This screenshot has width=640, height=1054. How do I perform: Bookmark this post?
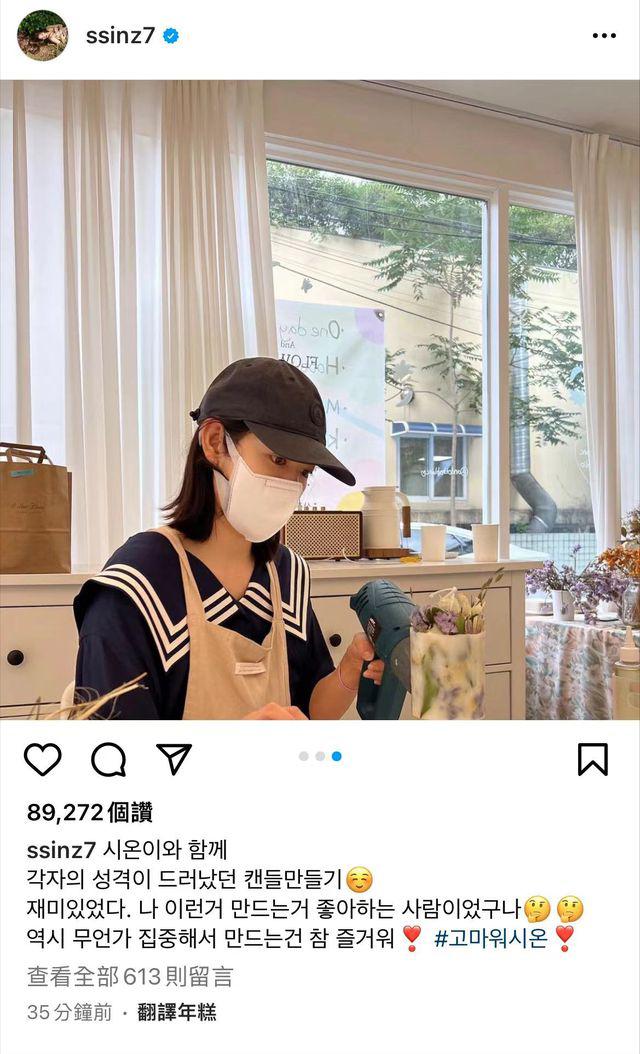593,760
